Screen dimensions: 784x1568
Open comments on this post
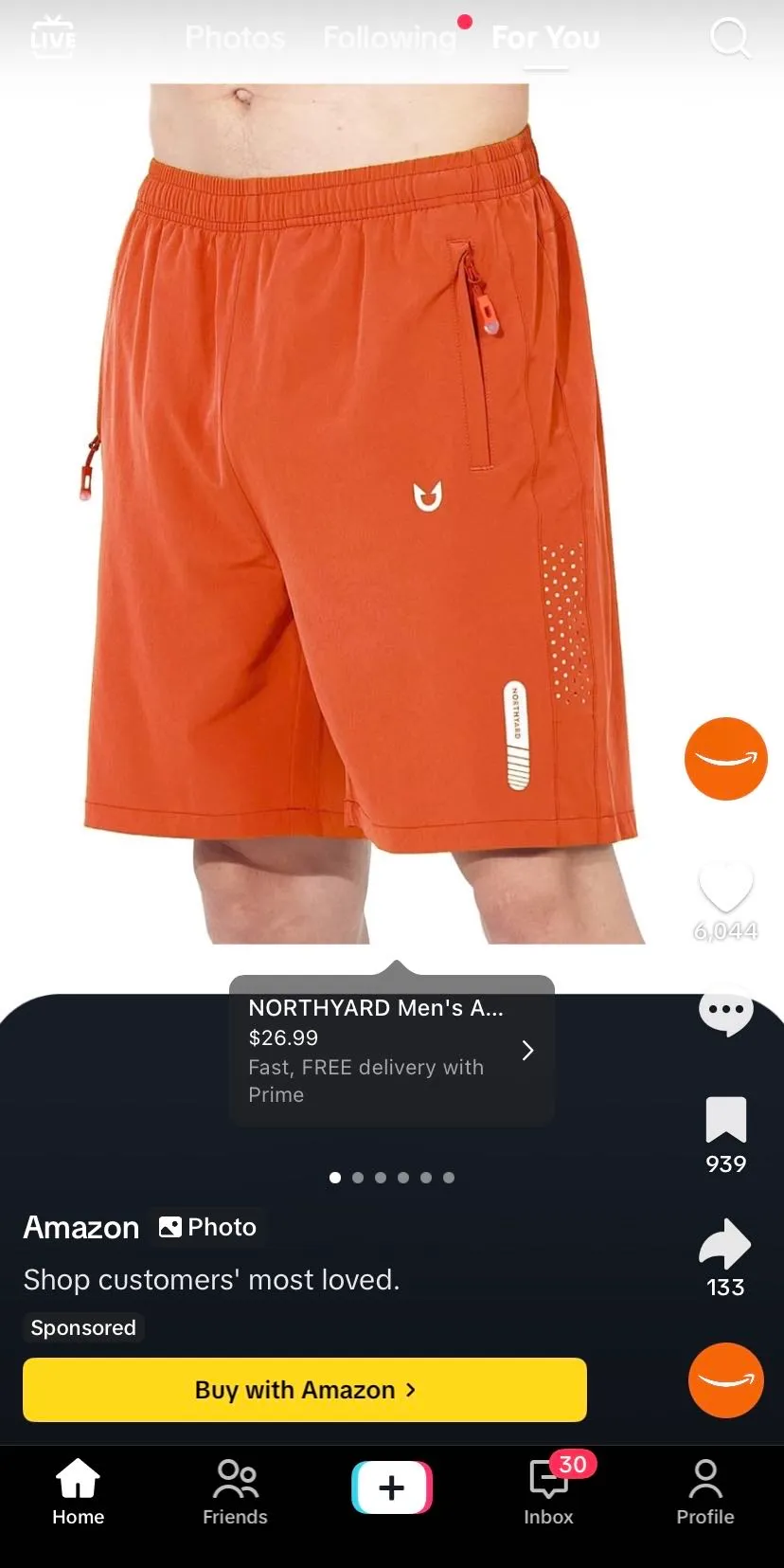(x=725, y=1010)
